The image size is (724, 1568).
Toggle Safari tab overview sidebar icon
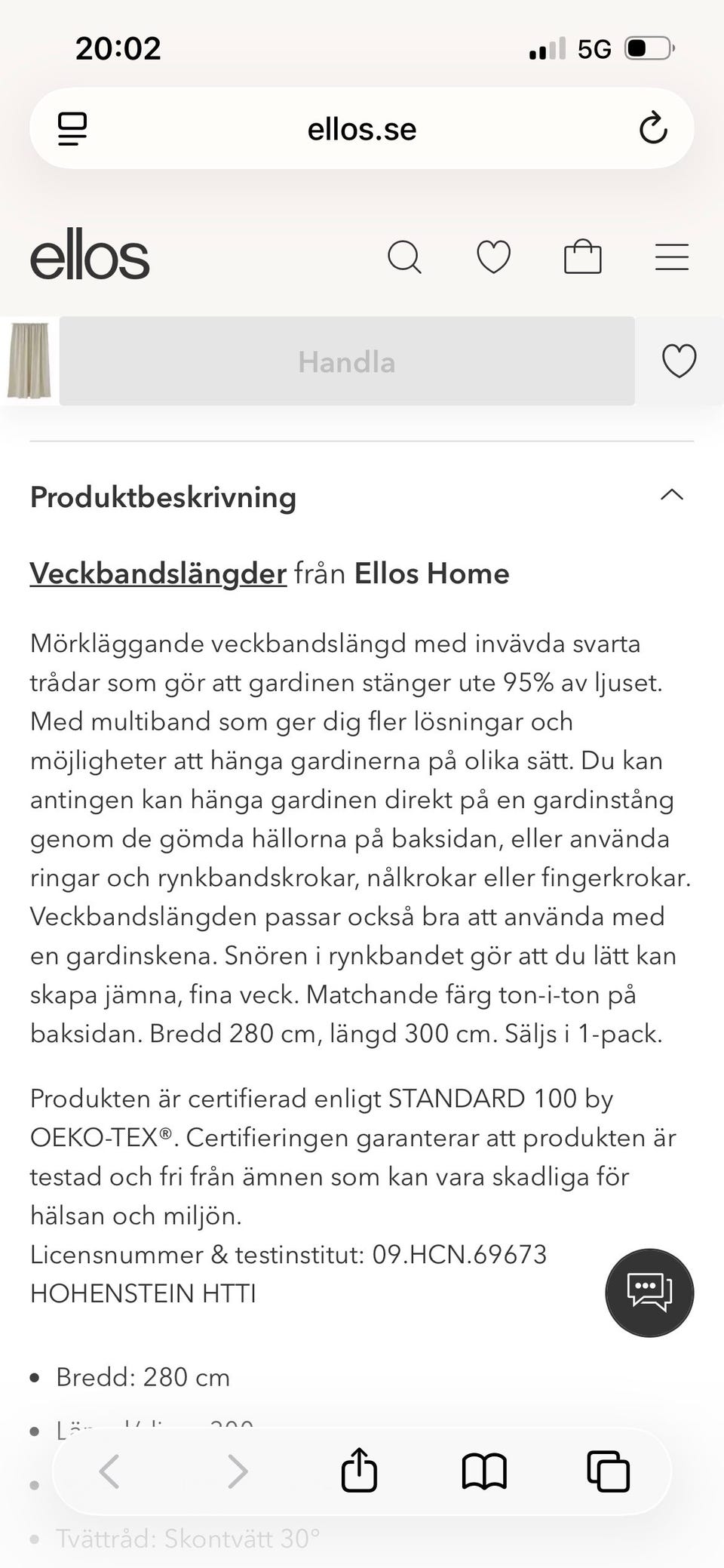72,128
